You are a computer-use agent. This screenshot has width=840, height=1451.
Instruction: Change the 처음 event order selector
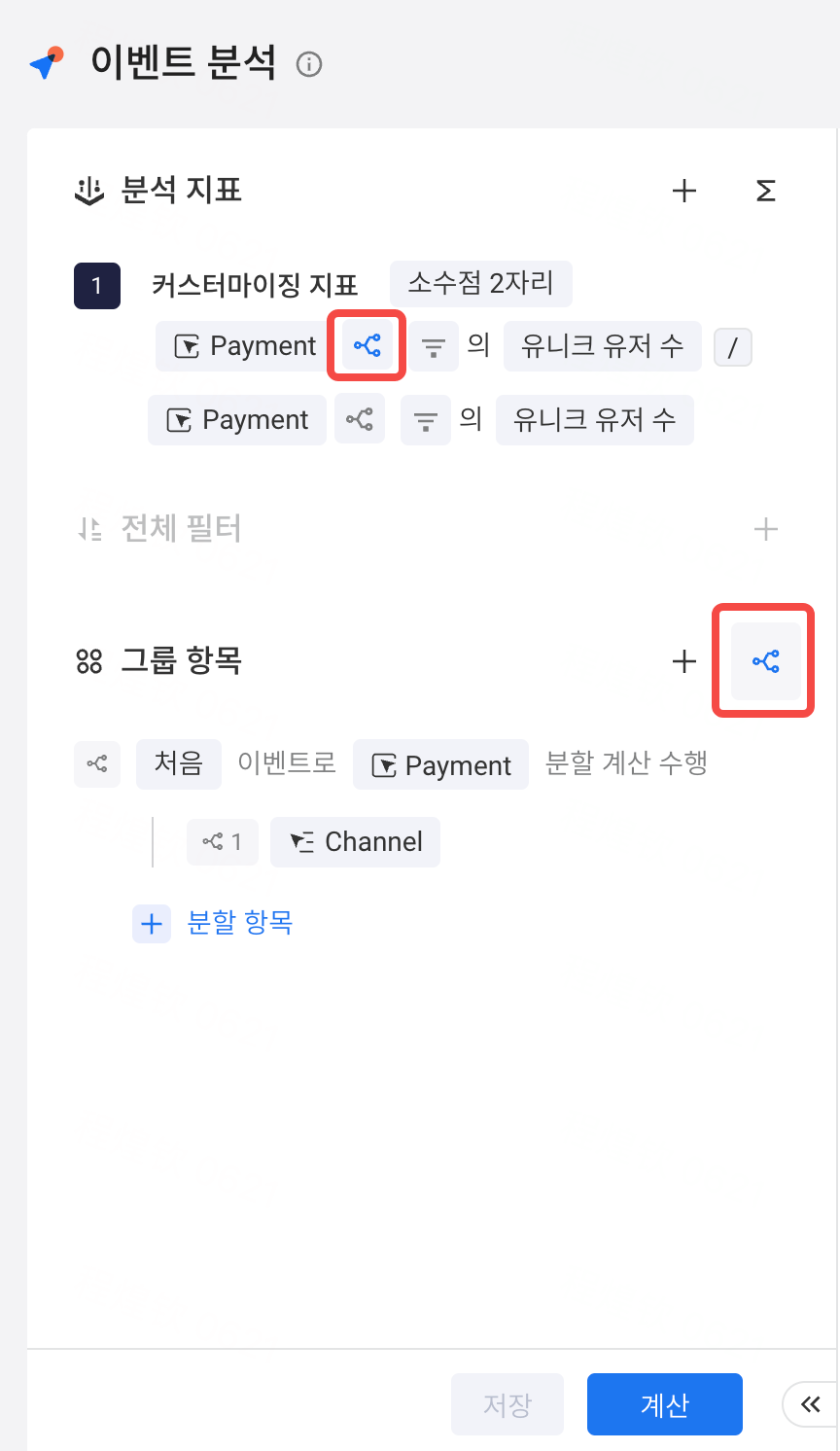(x=179, y=763)
